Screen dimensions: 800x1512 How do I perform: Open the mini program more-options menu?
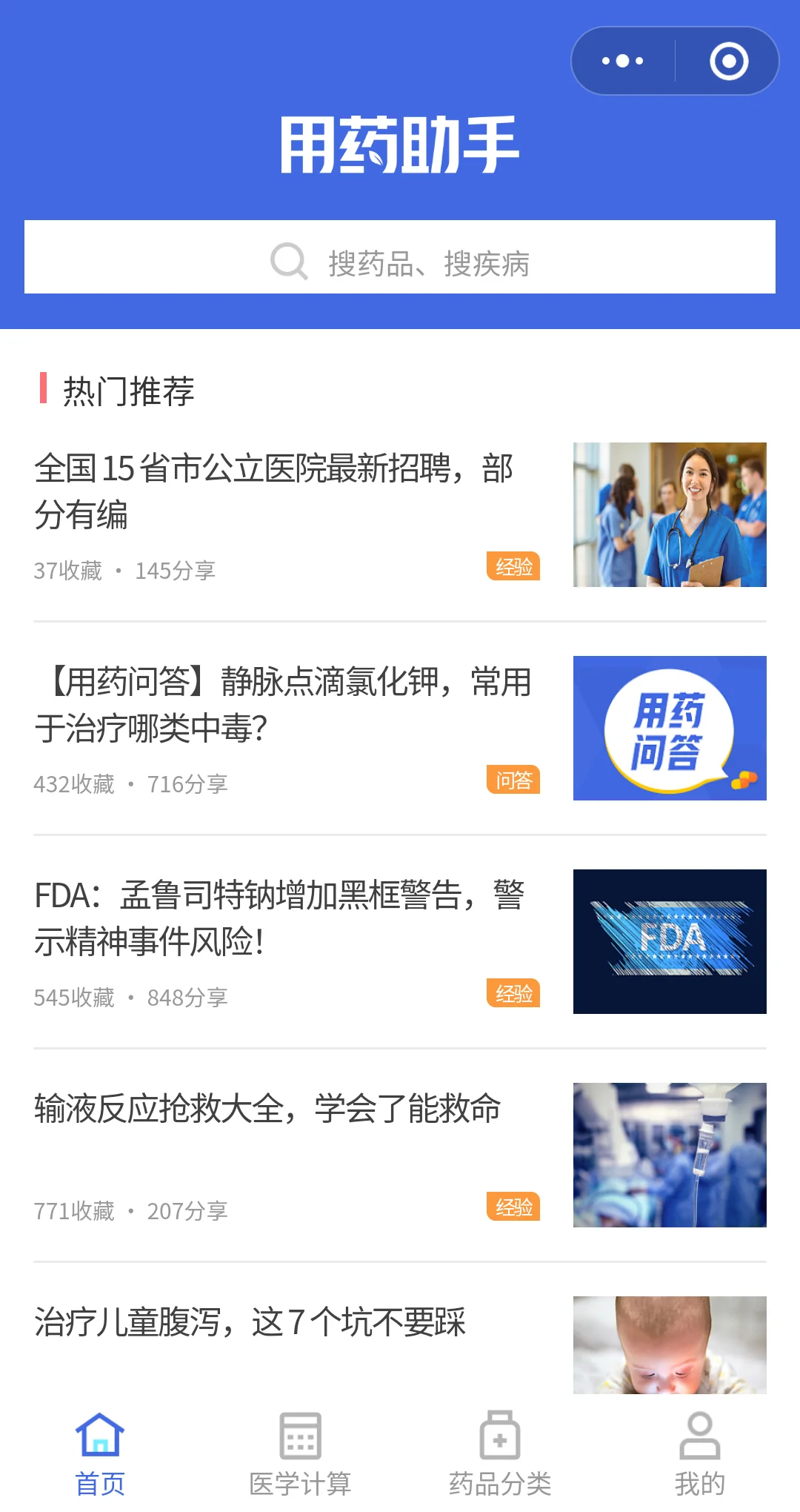(x=623, y=61)
